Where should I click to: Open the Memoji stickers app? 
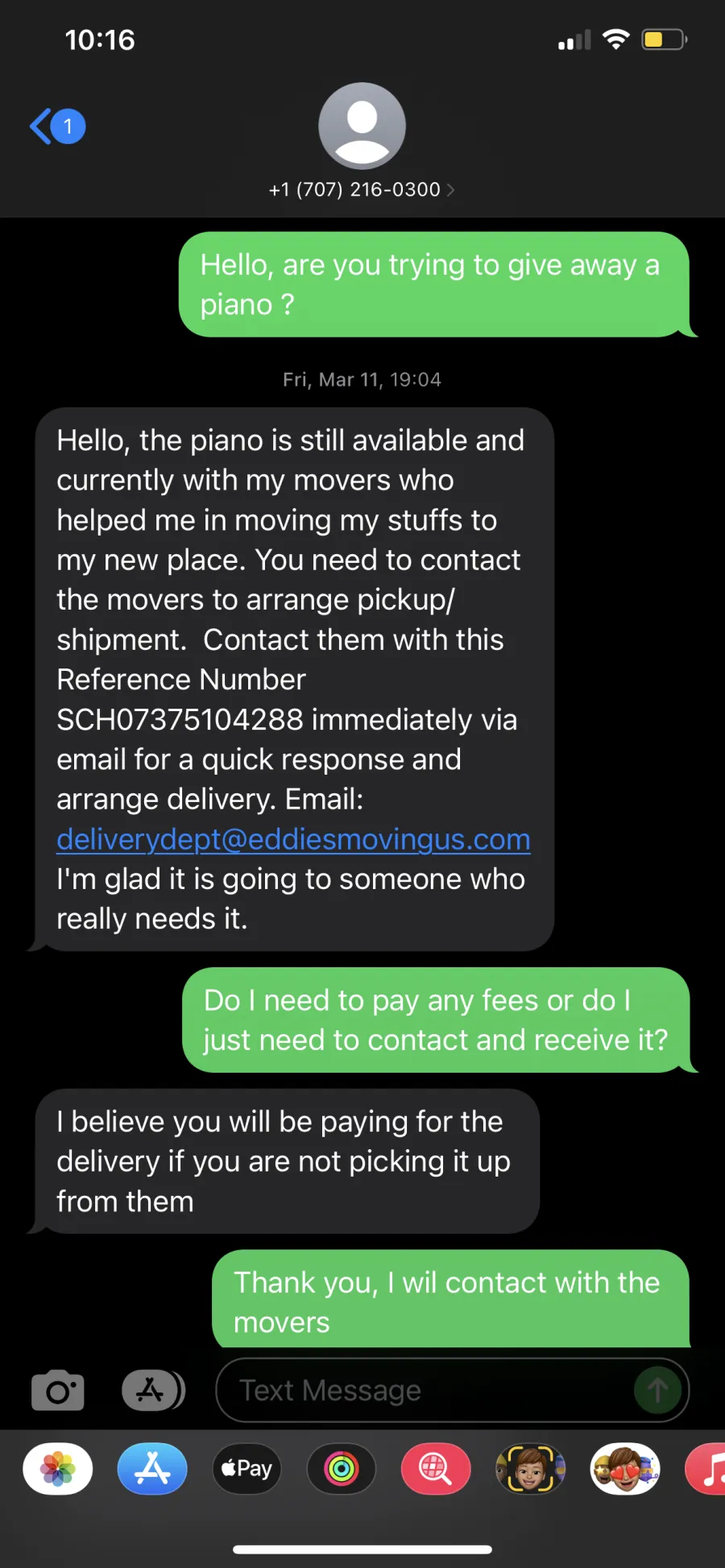click(625, 1469)
